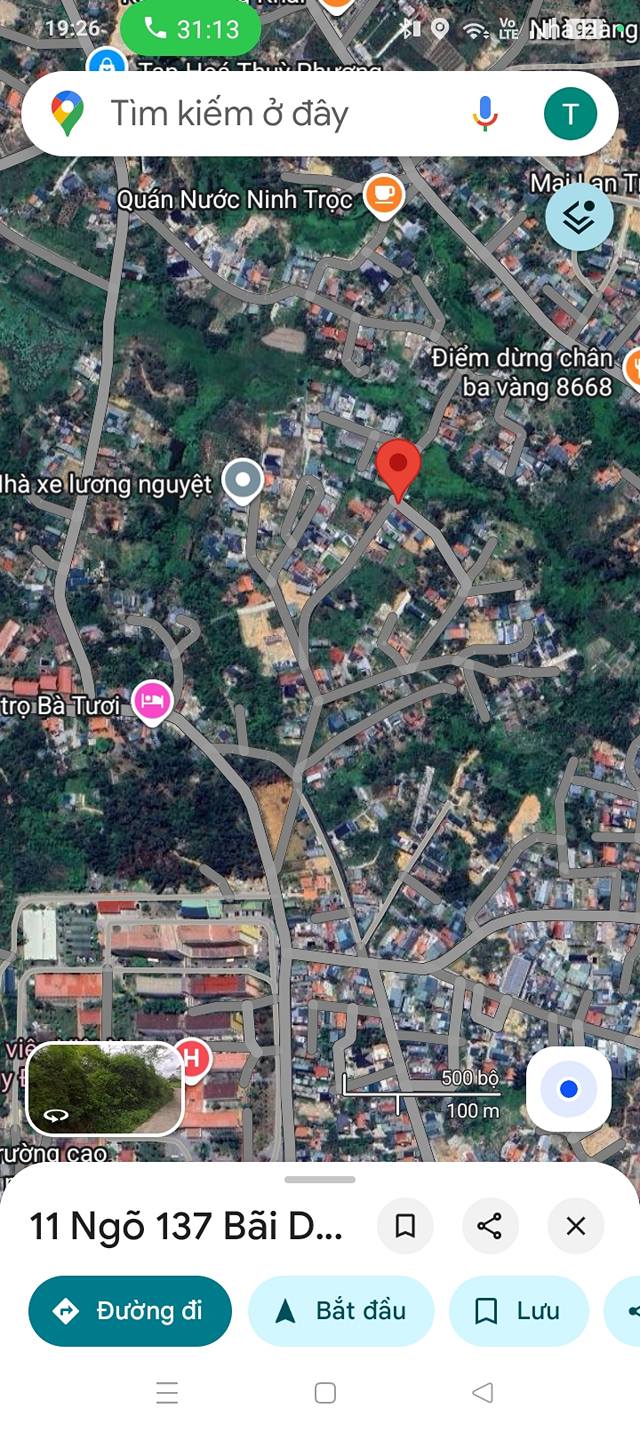This screenshot has height=1432, width=640.
Task: Return to the ongoing call 31:13
Action: click(x=190, y=29)
